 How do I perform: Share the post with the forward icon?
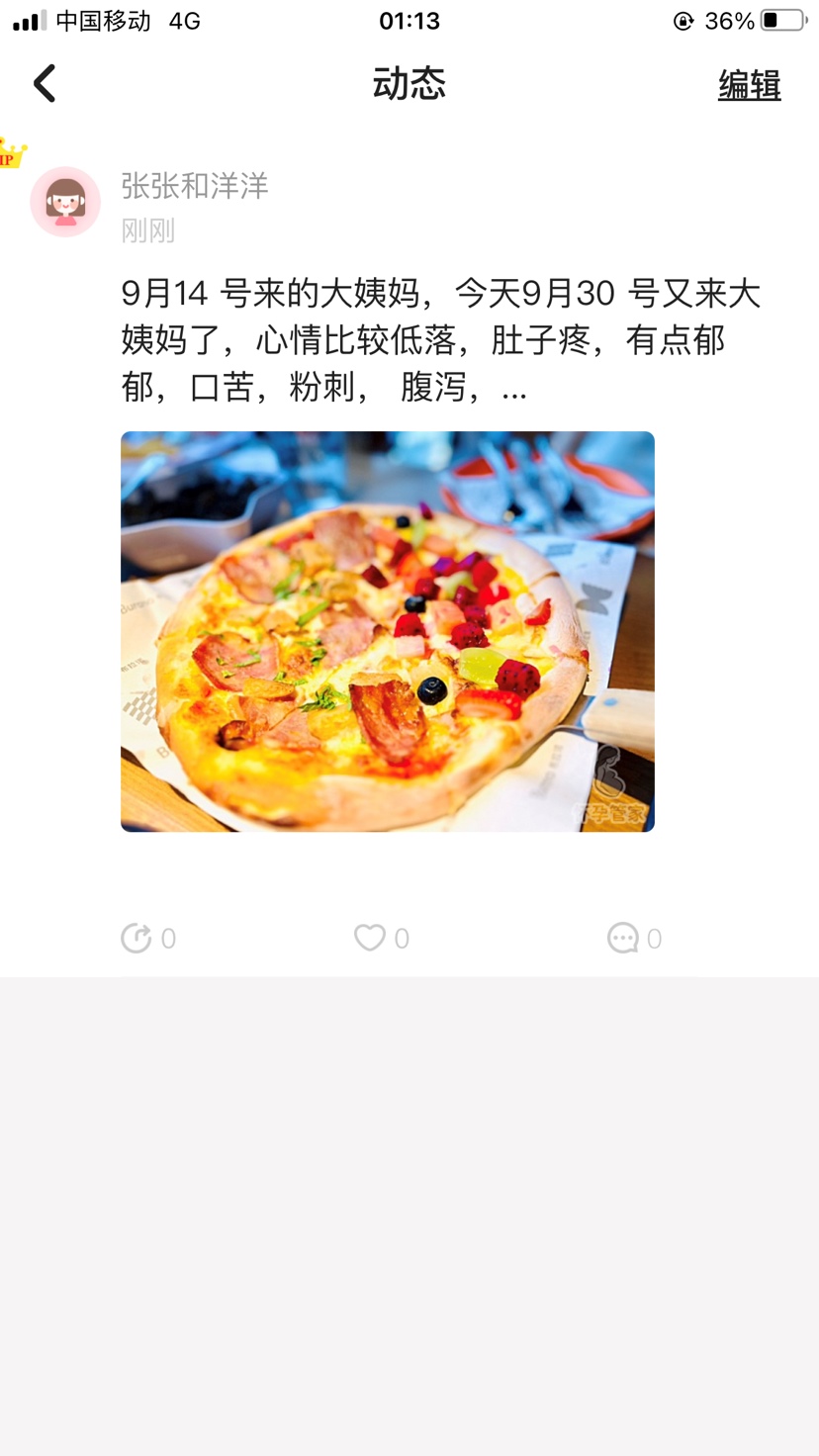pyautogui.click(x=136, y=938)
